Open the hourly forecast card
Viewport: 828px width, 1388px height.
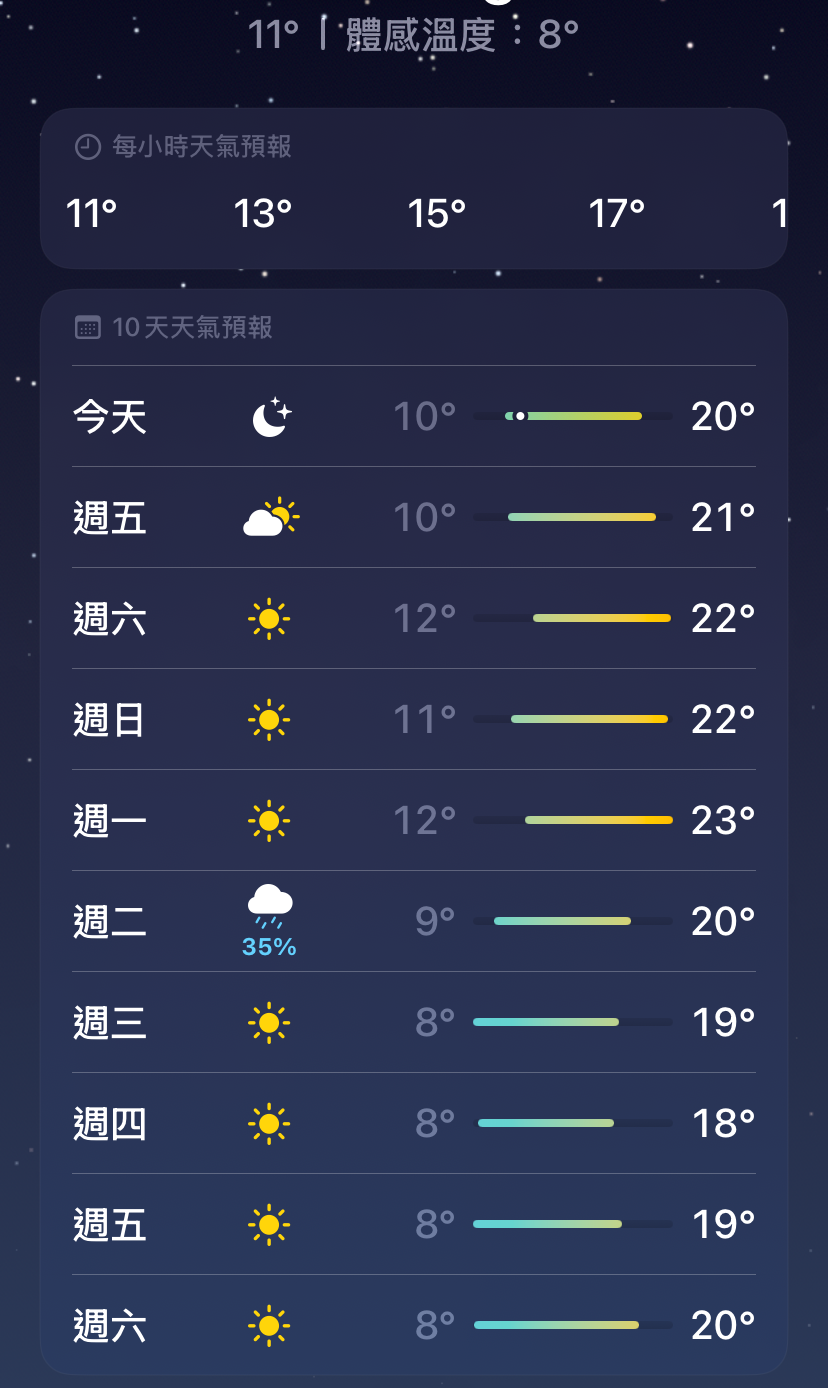(414, 189)
